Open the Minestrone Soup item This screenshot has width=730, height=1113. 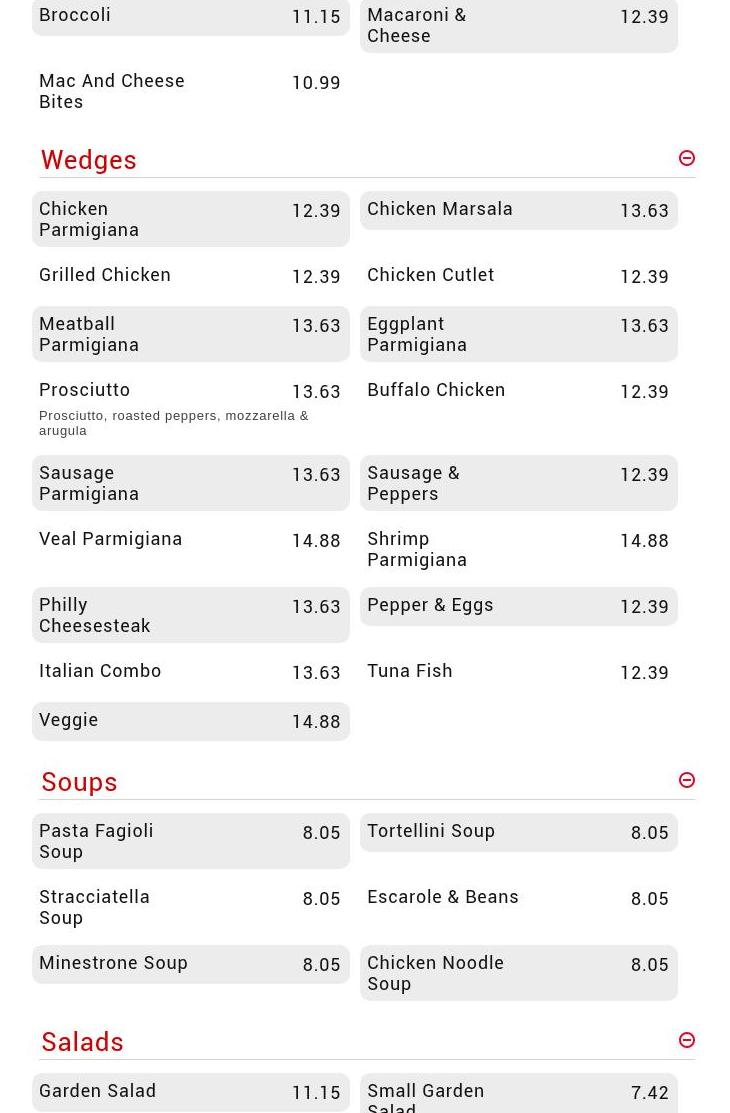[190, 964]
